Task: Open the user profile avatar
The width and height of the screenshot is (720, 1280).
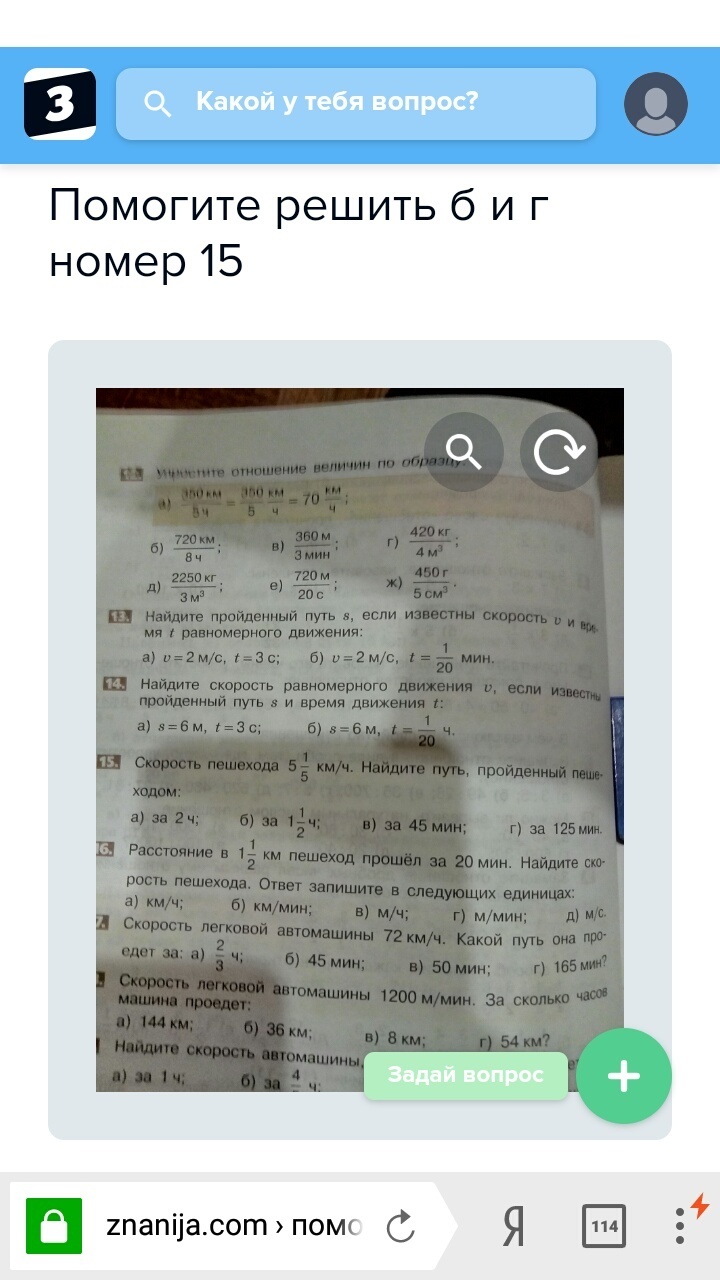Action: coord(656,104)
